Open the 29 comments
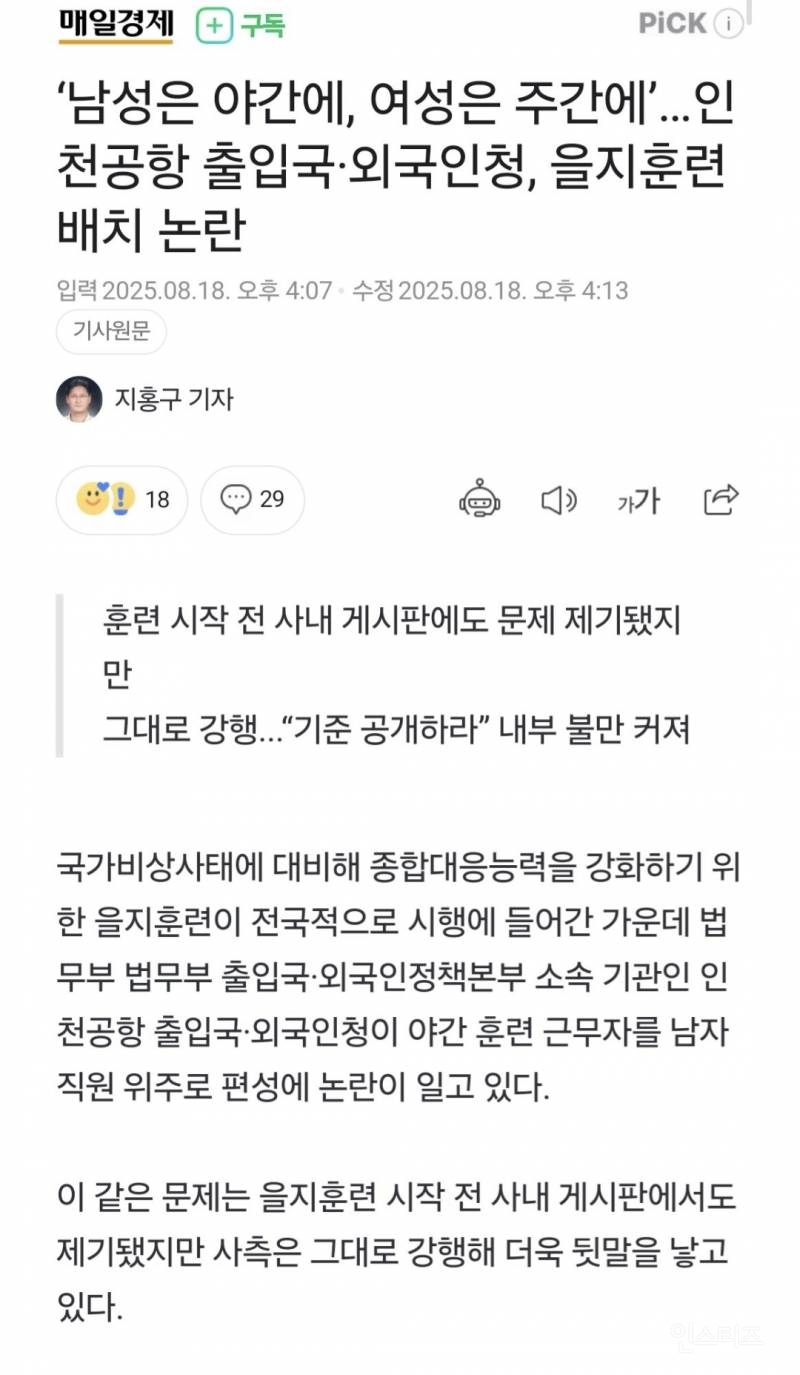Image resolution: width=800 pixels, height=1375 pixels. point(252,499)
